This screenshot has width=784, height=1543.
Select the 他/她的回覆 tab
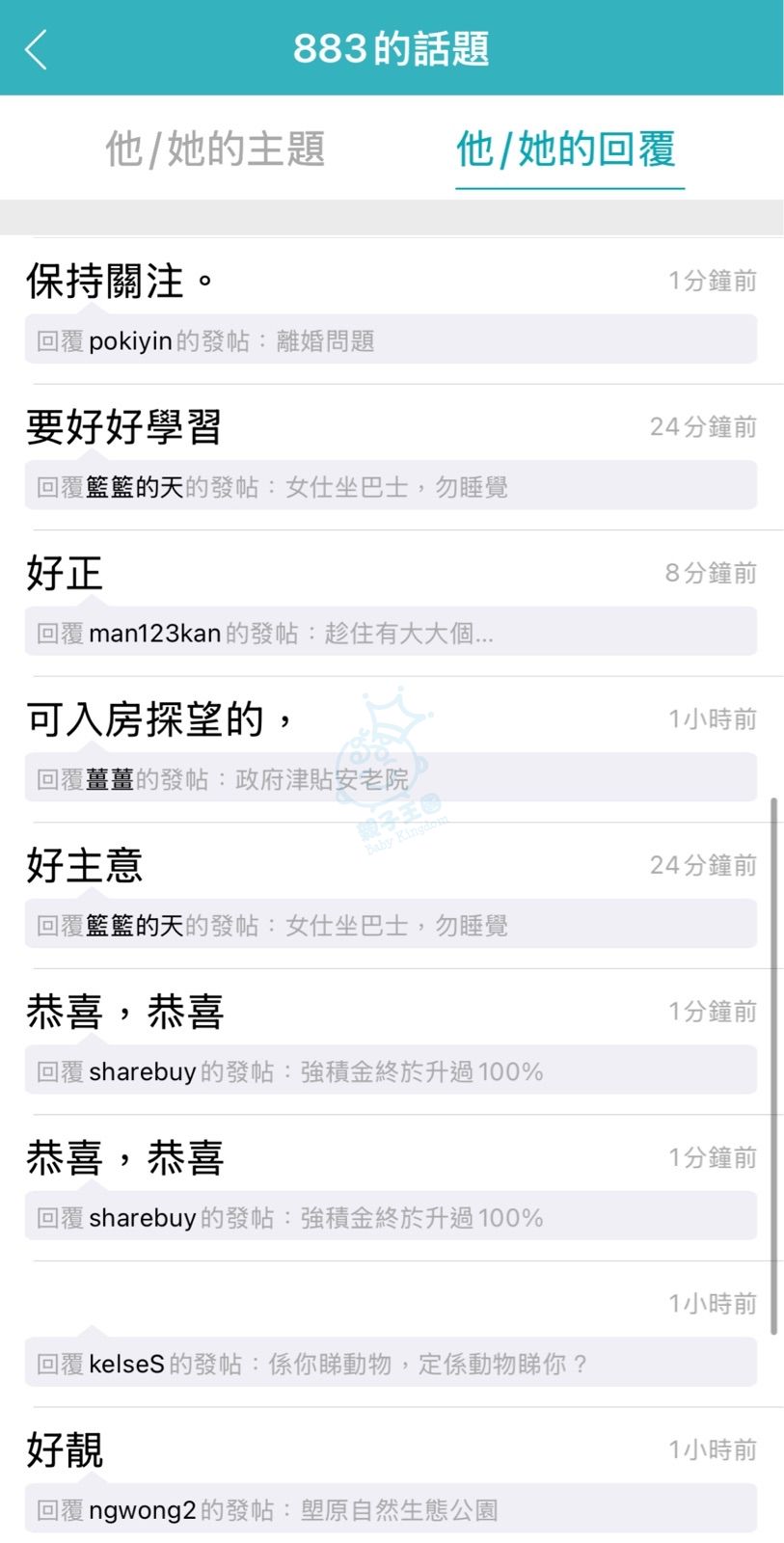point(567,149)
